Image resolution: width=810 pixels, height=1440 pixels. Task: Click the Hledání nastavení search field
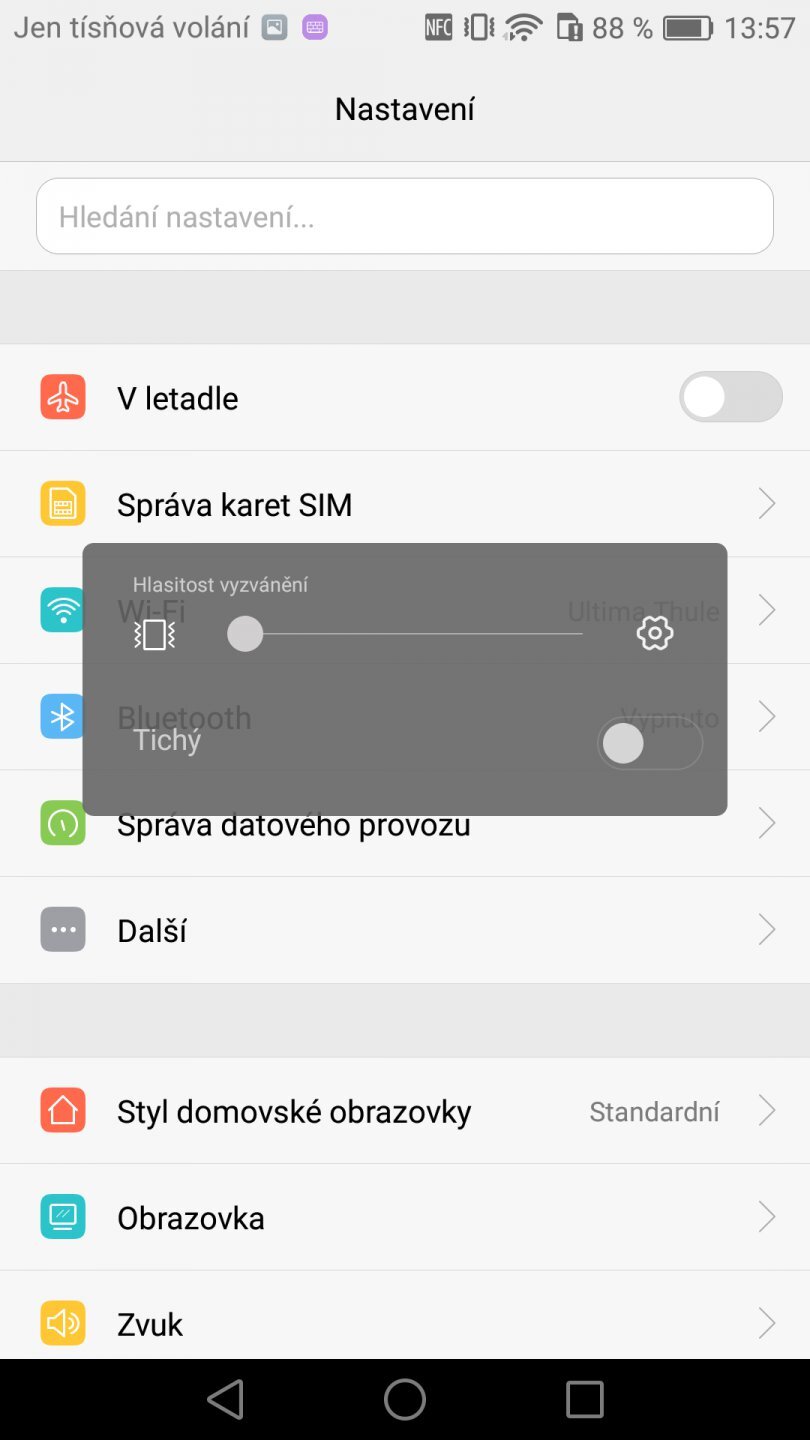pyautogui.click(x=405, y=215)
